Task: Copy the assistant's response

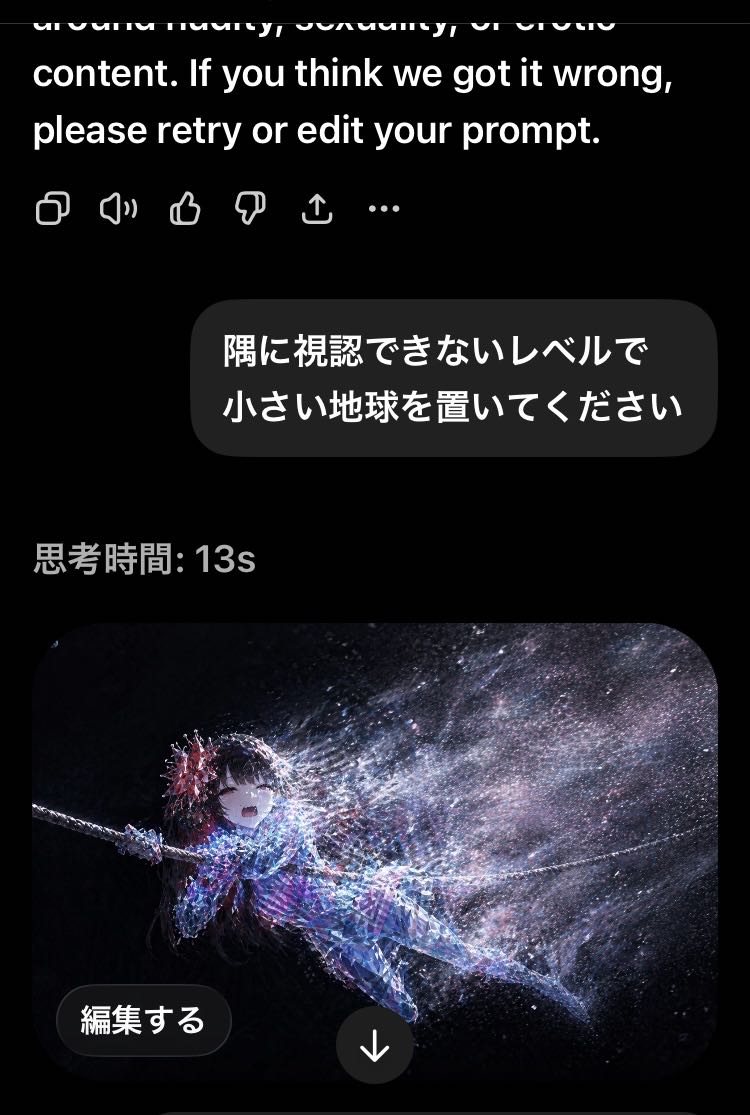Action: [x=52, y=209]
